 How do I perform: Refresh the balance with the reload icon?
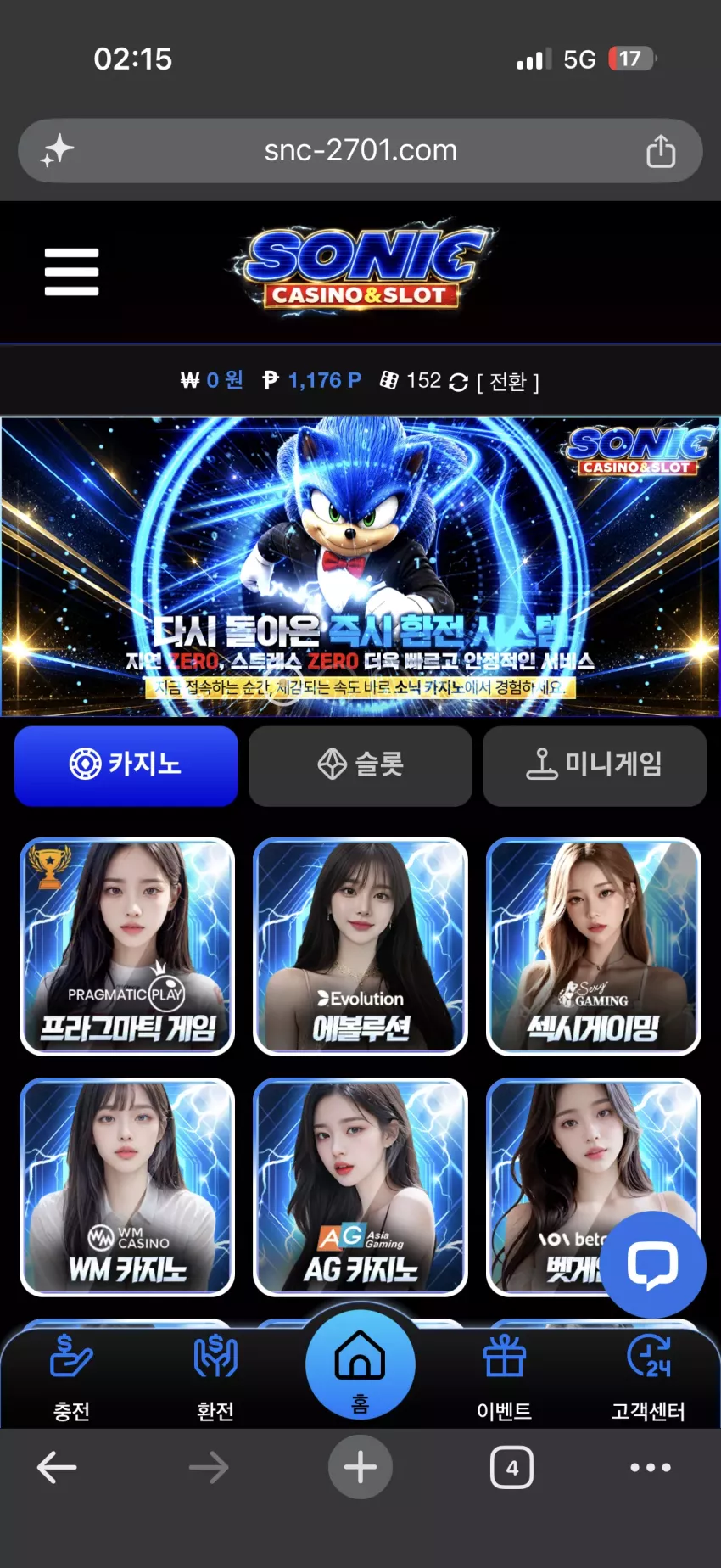pyautogui.click(x=458, y=382)
